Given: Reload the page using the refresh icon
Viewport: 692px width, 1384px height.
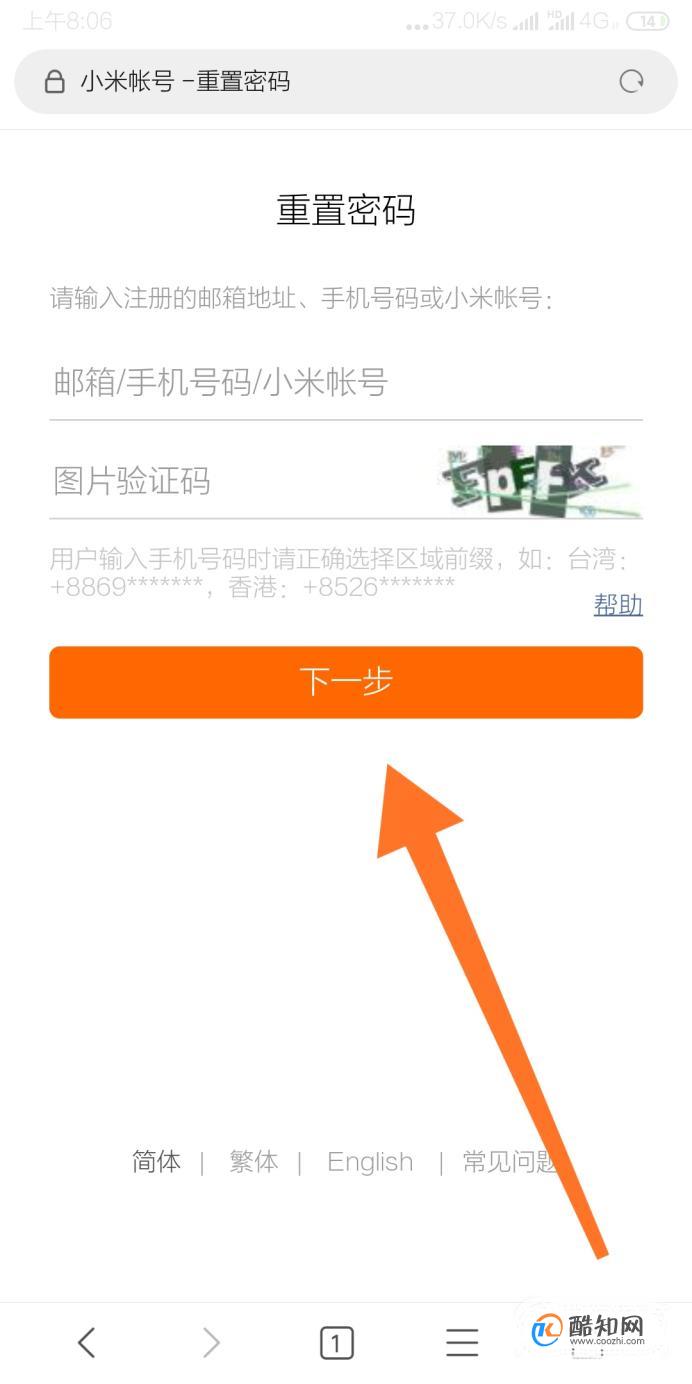Looking at the screenshot, I should pyautogui.click(x=631, y=81).
